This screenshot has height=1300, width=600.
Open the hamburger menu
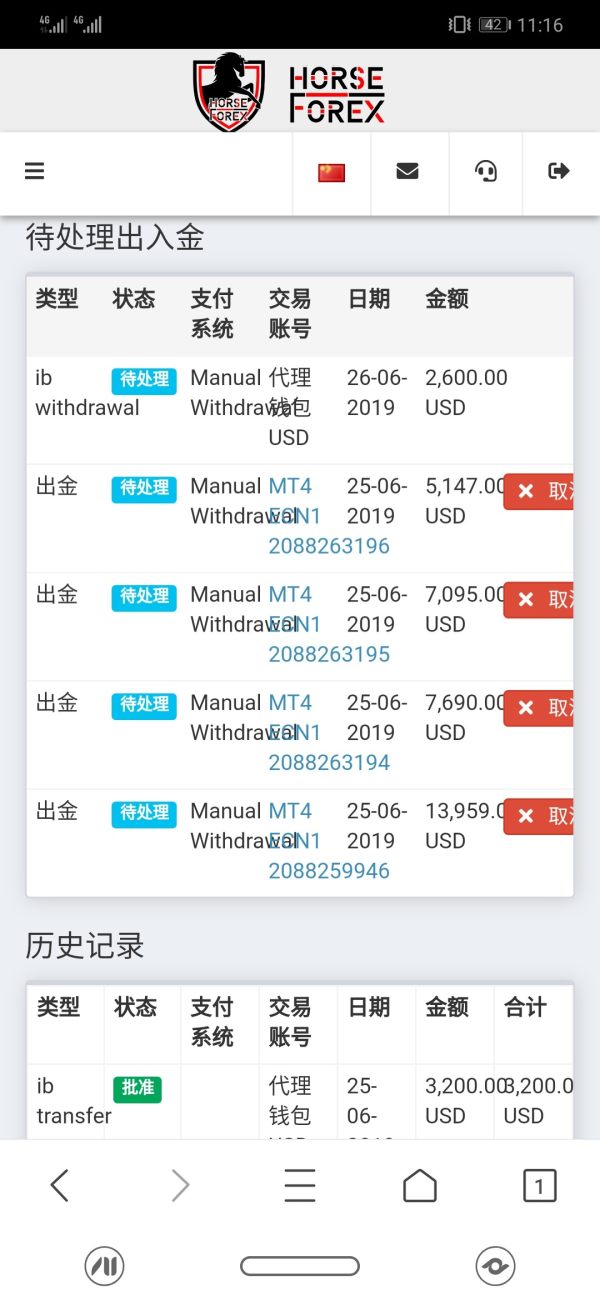pyautogui.click(x=35, y=171)
